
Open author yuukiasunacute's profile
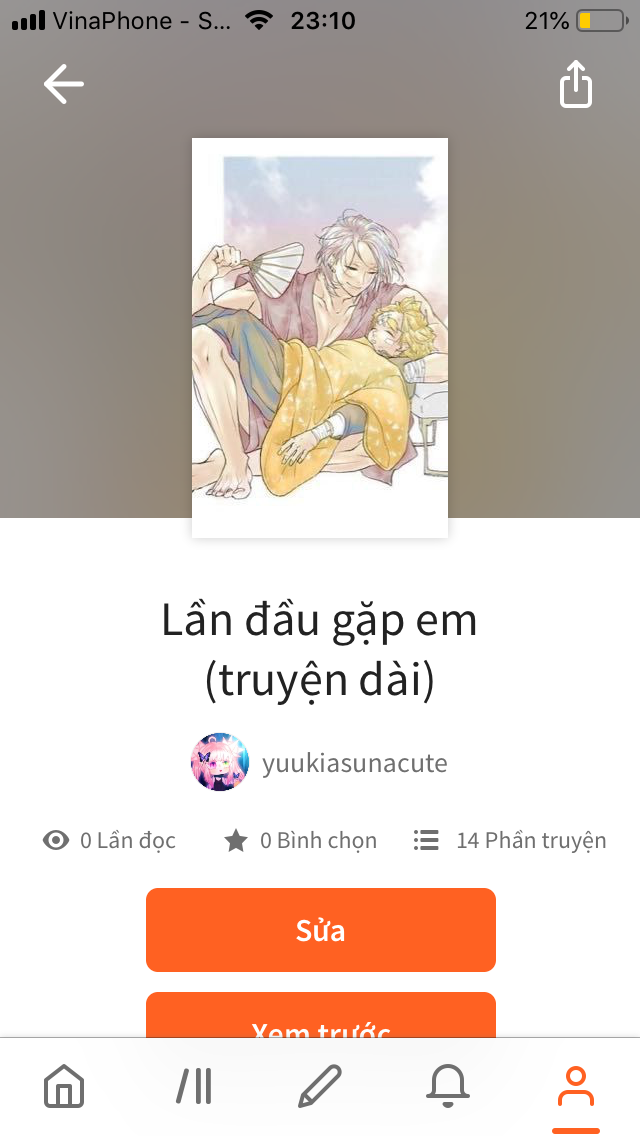click(353, 764)
